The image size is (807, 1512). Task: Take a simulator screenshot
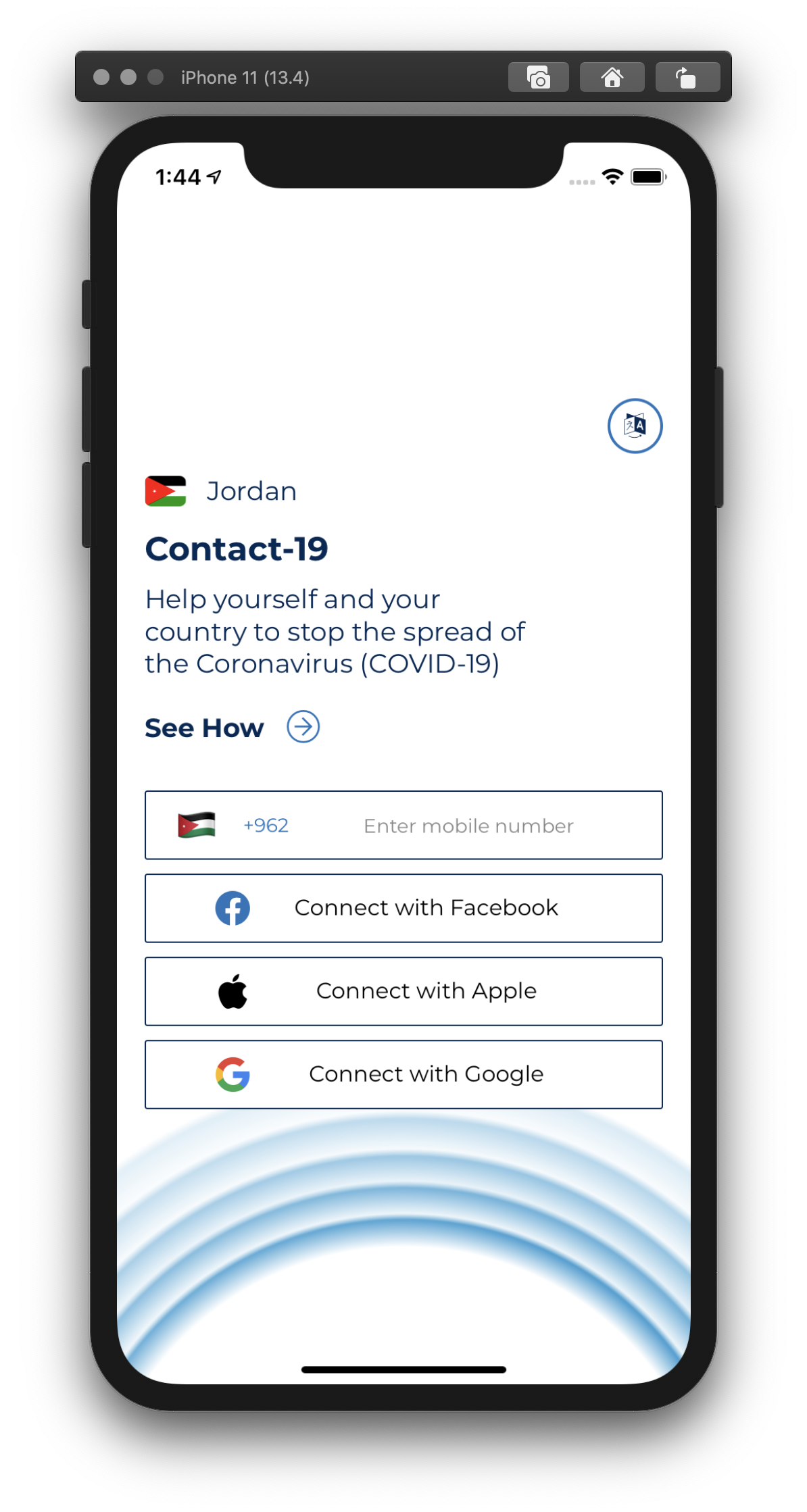click(x=538, y=78)
